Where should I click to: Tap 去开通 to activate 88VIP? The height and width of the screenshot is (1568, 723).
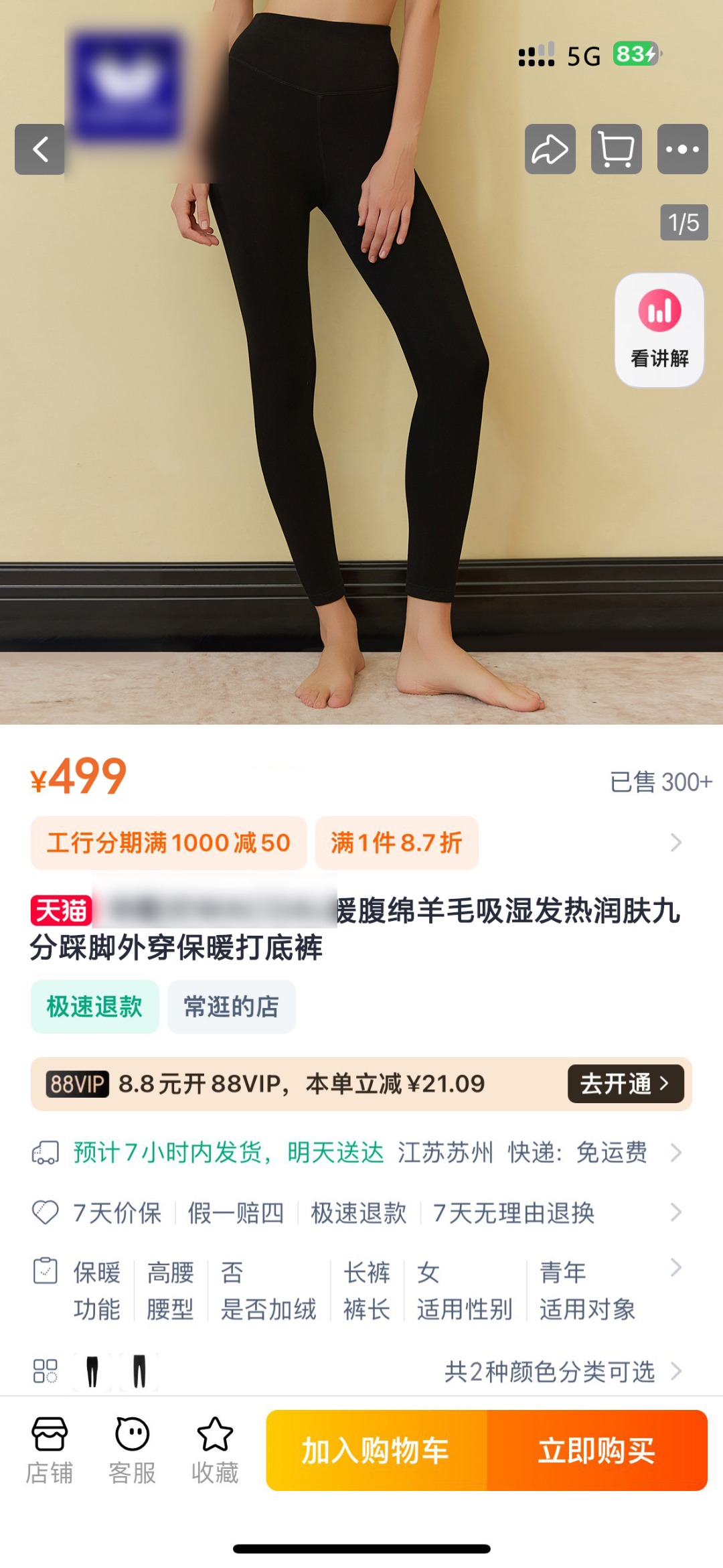pos(625,1084)
